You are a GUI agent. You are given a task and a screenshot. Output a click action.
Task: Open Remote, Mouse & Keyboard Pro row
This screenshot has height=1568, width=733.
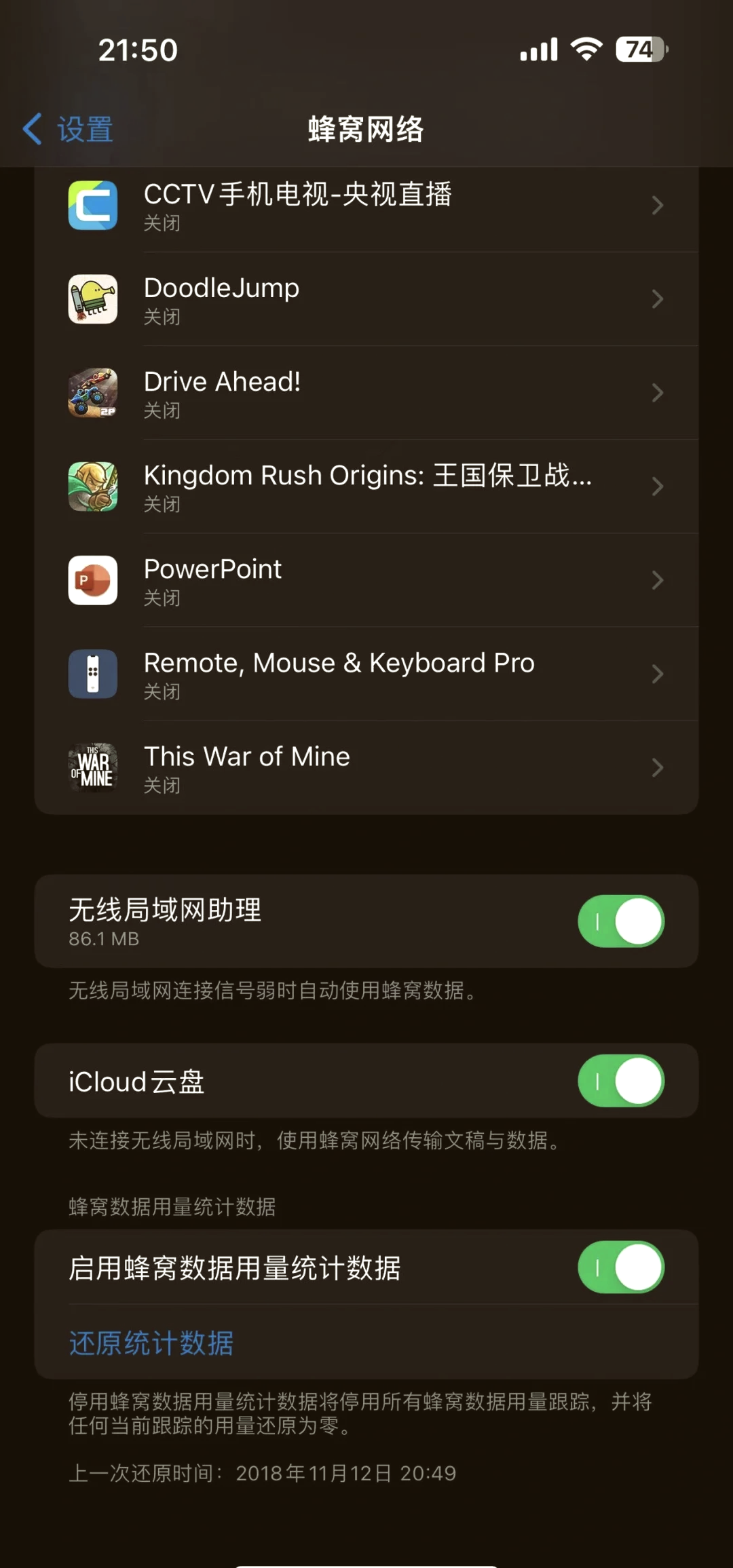(x=366, y=673)
